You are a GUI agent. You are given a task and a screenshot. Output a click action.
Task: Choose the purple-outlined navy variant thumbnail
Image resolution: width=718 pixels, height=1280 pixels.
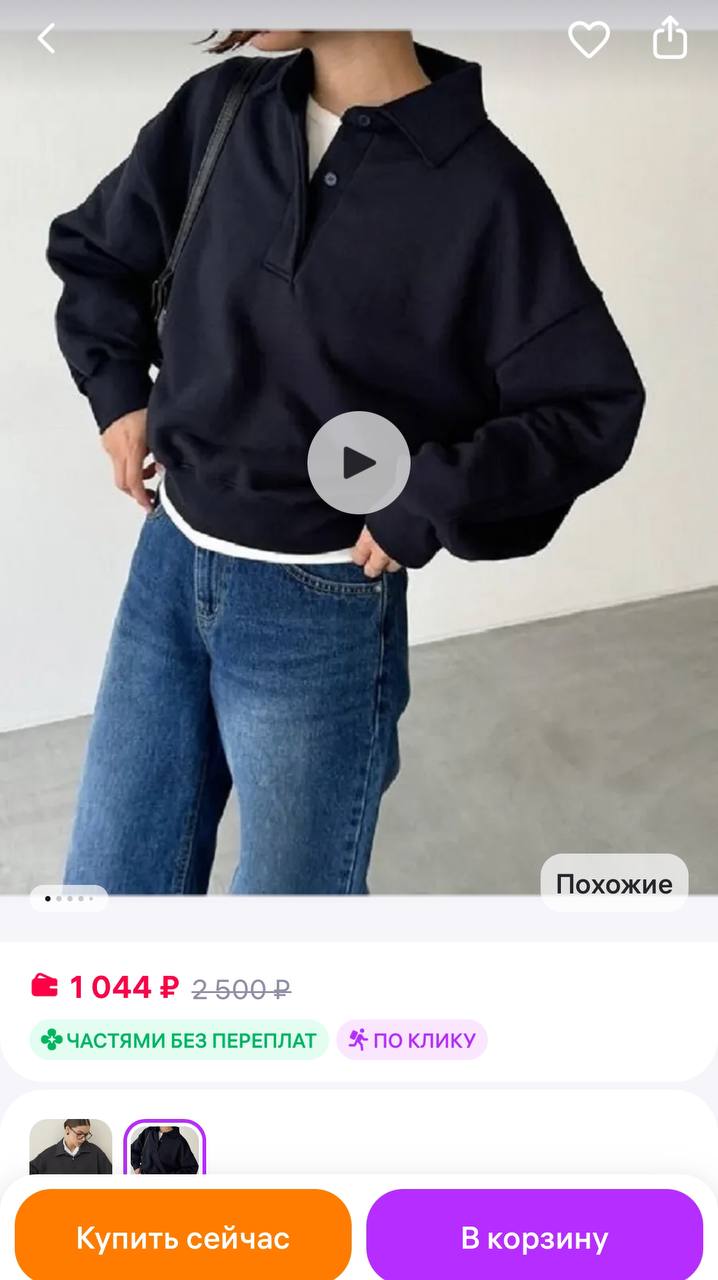coord(165,1148)
